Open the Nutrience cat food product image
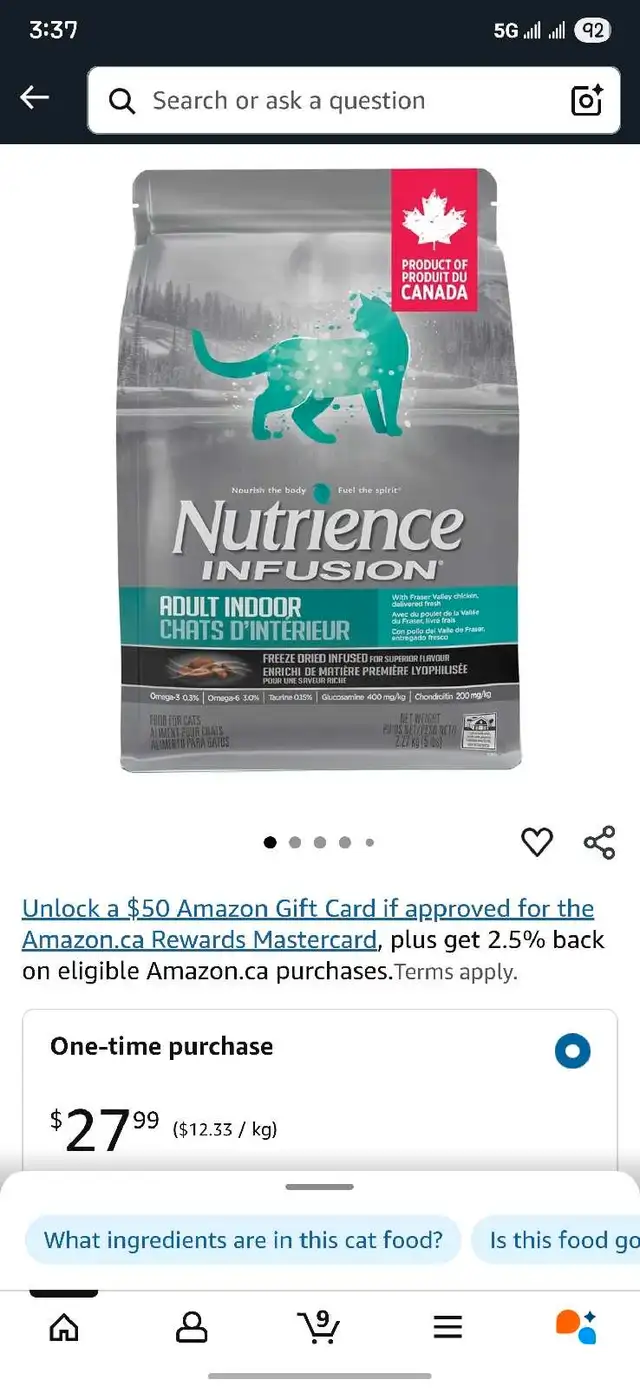The height and width of the screenshot is (1388, 640). (320, 470)
